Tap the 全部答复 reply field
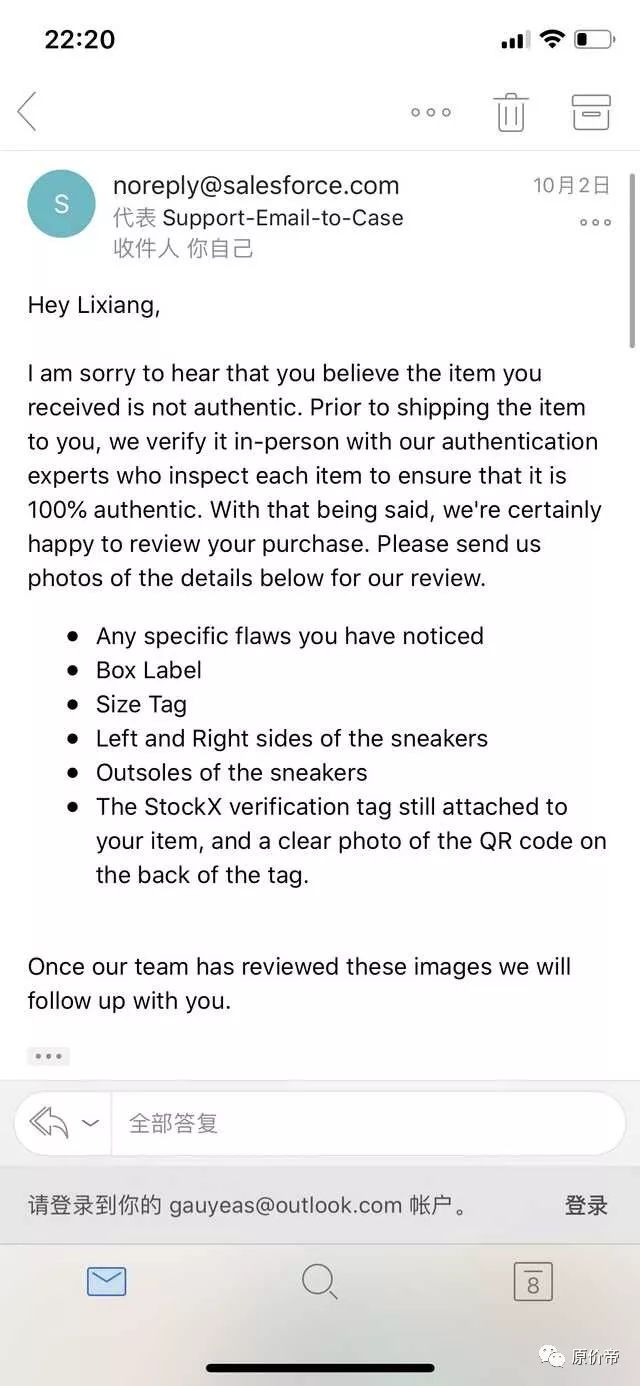 (x=368, y=1123)
